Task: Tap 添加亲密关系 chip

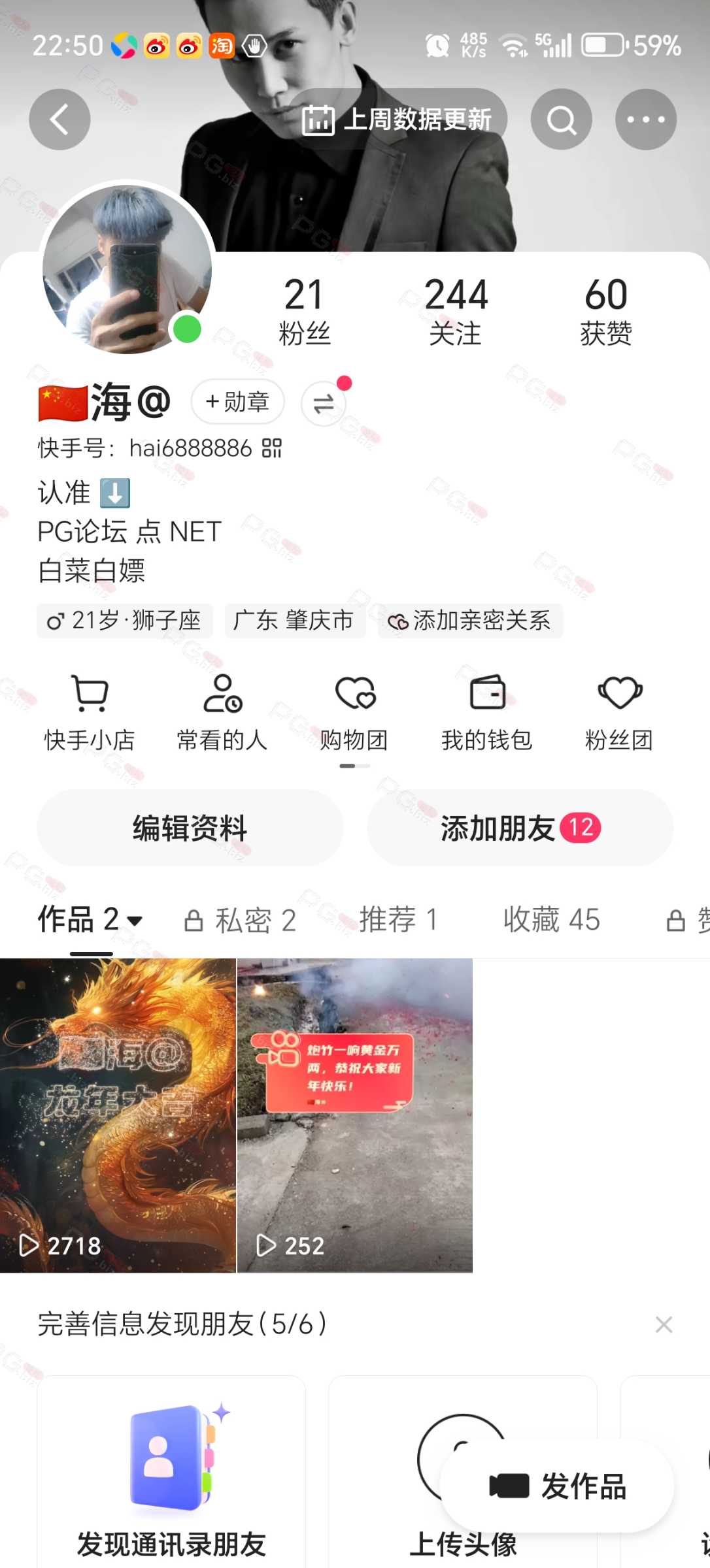Action: (x=470, y=621)
